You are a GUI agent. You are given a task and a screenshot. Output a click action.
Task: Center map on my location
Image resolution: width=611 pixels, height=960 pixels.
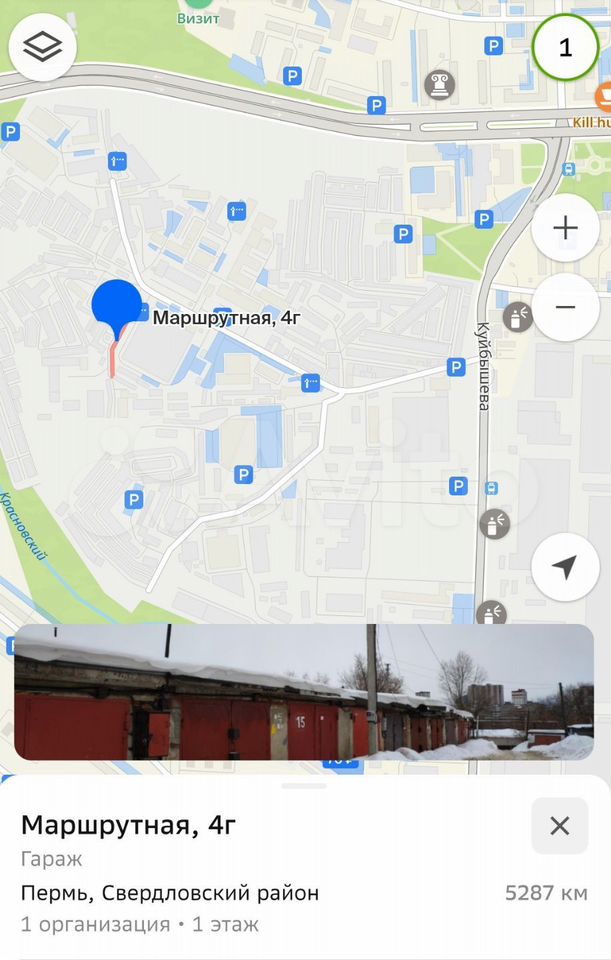565,568
